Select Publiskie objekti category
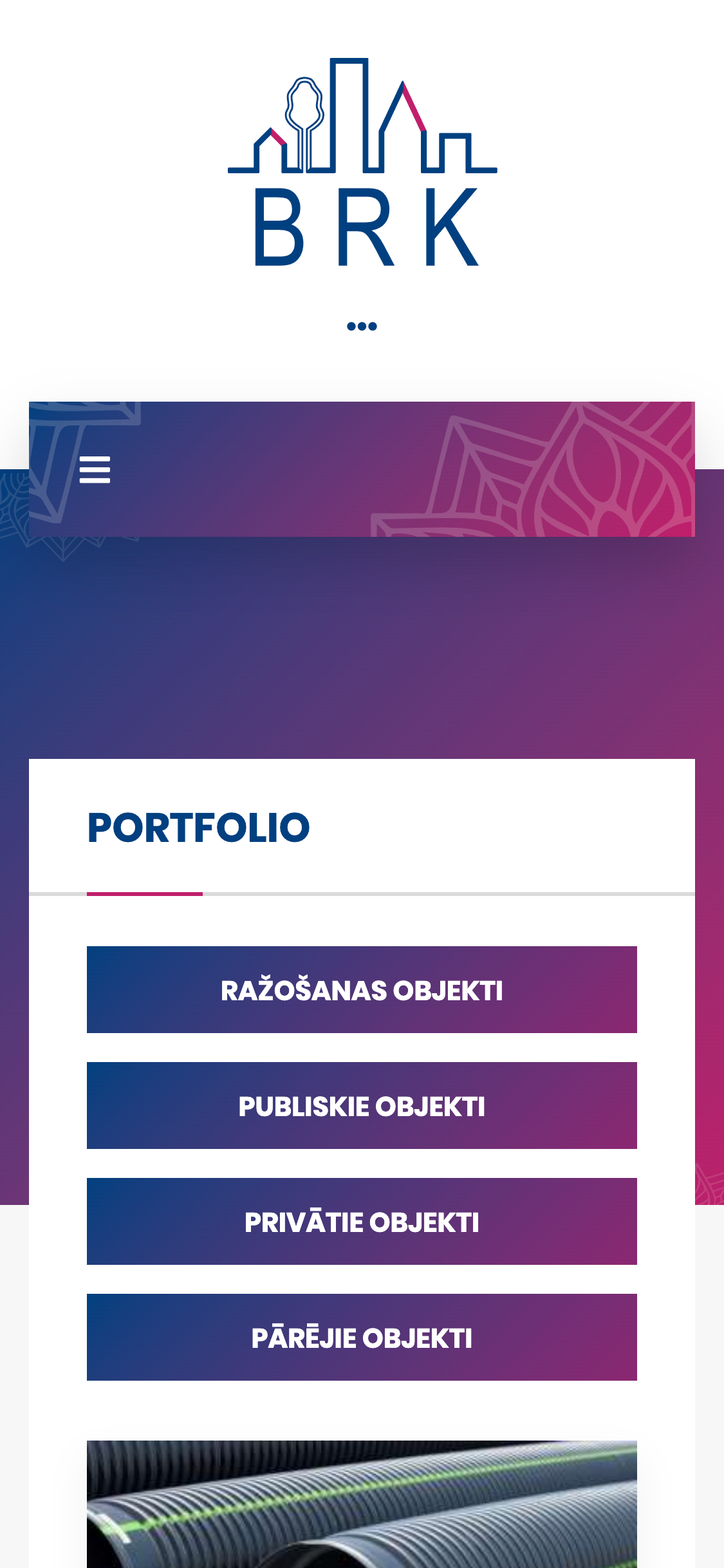Screen dimensions: 724x1568 pyautogui.click(x=362, y=1106)
